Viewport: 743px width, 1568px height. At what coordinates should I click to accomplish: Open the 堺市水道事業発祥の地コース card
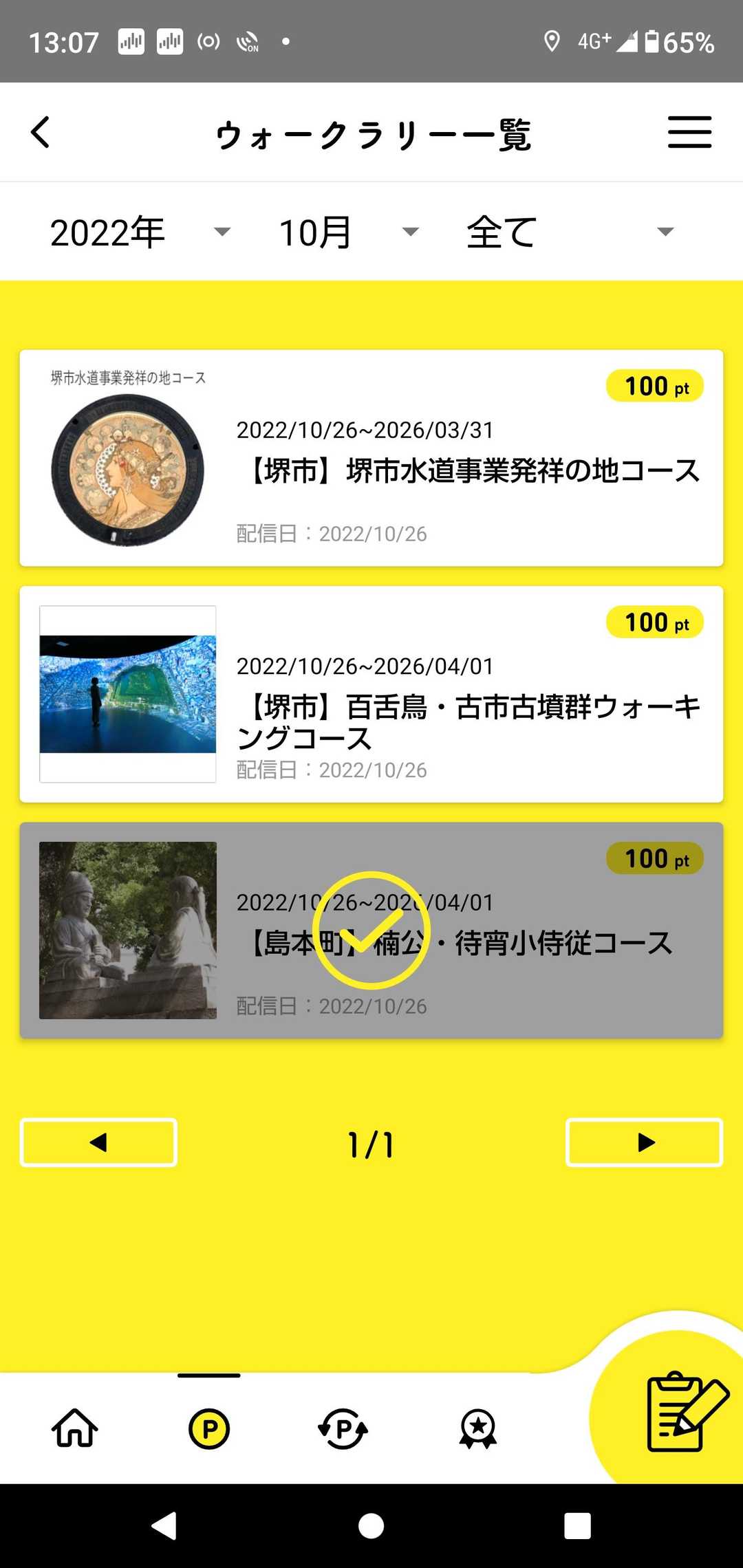point(371,458)
